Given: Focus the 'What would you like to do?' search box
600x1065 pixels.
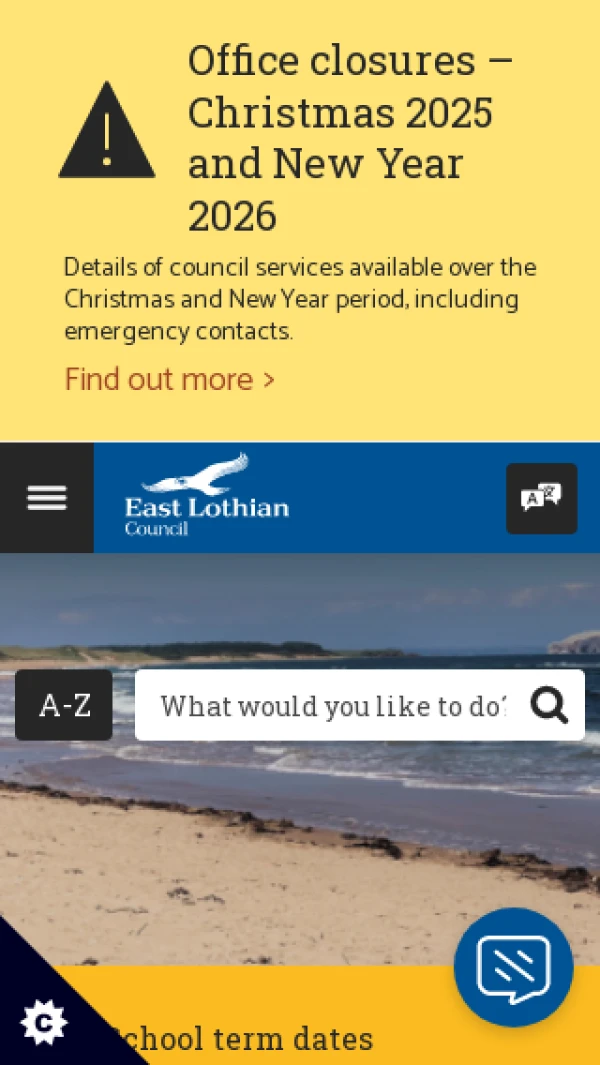Looking at the screenshot, I should 330,706.
